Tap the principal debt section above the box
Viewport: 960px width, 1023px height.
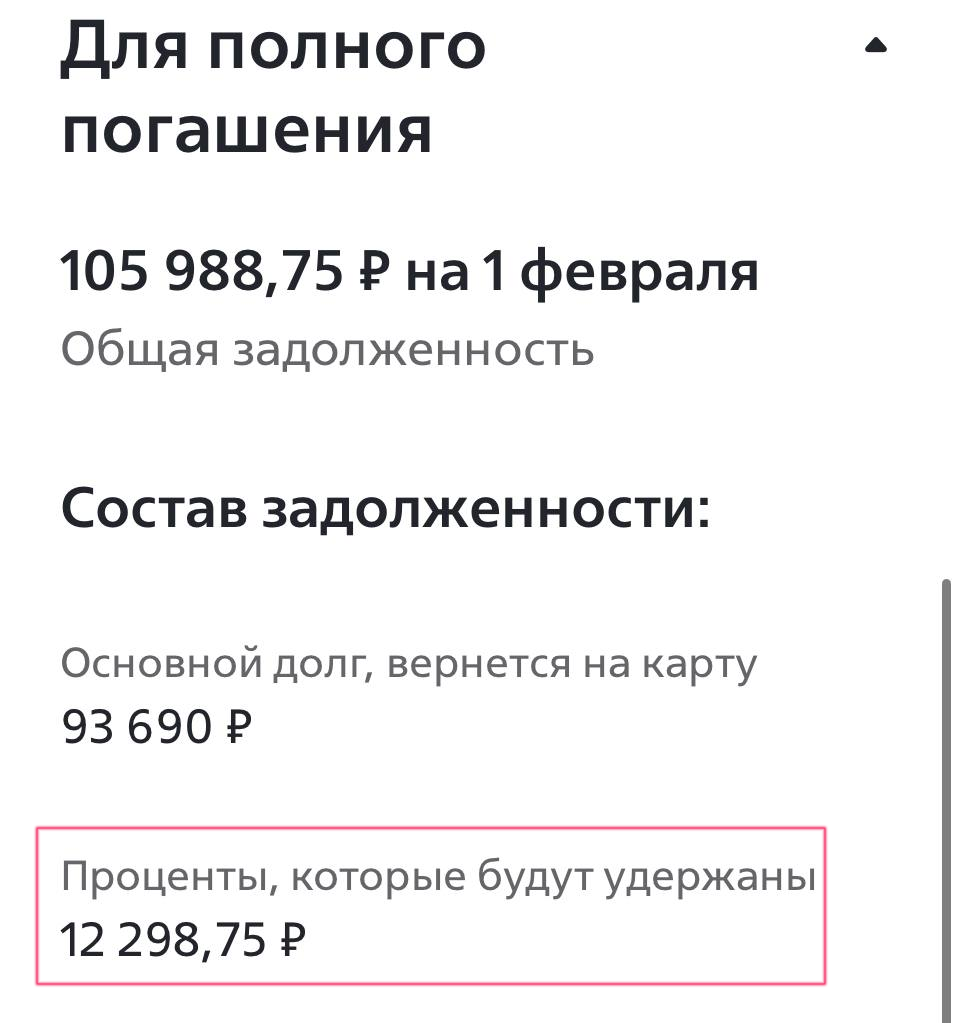coord(410,693)
